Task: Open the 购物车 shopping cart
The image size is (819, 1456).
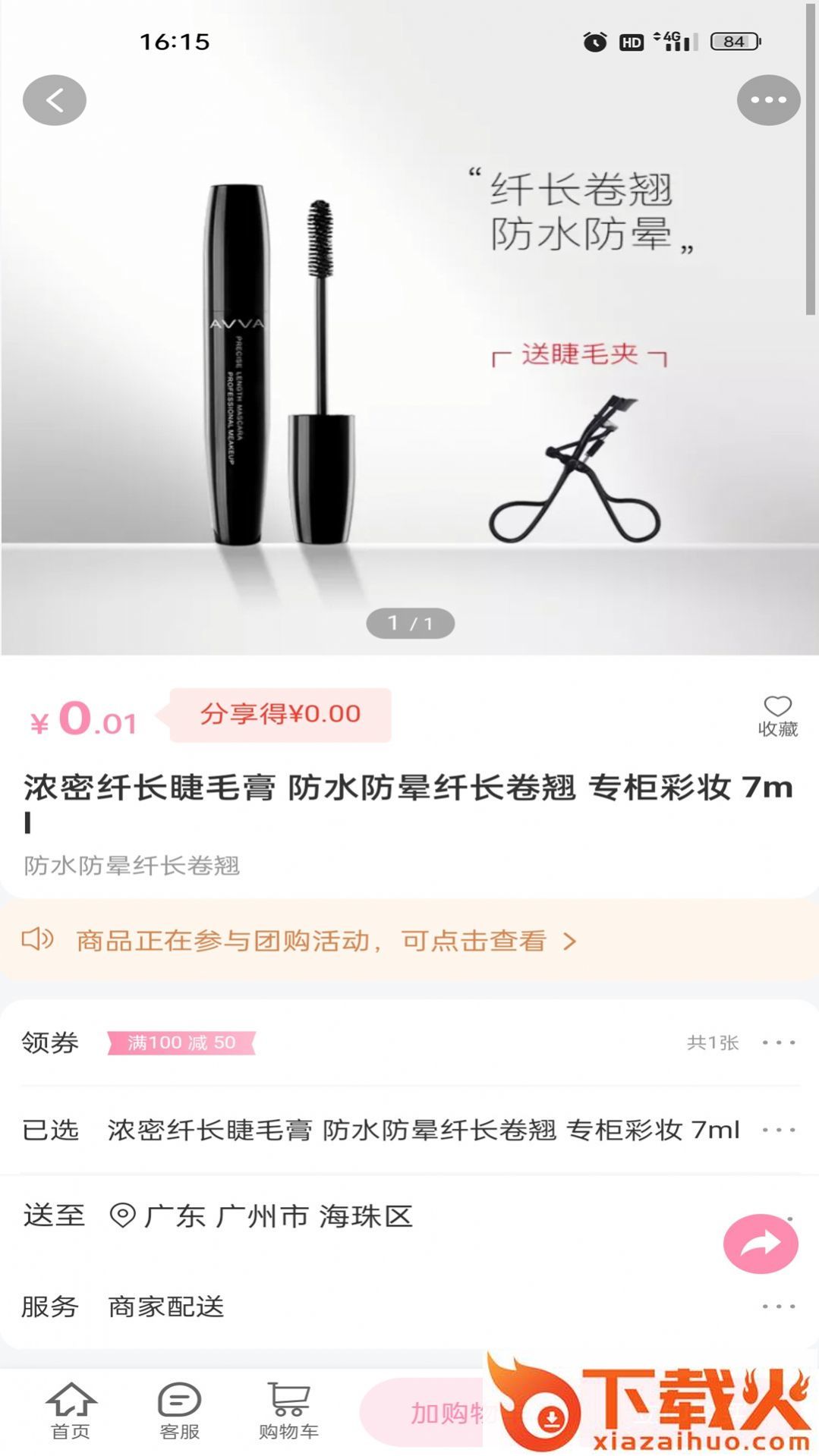Action: coord(288,1411)
